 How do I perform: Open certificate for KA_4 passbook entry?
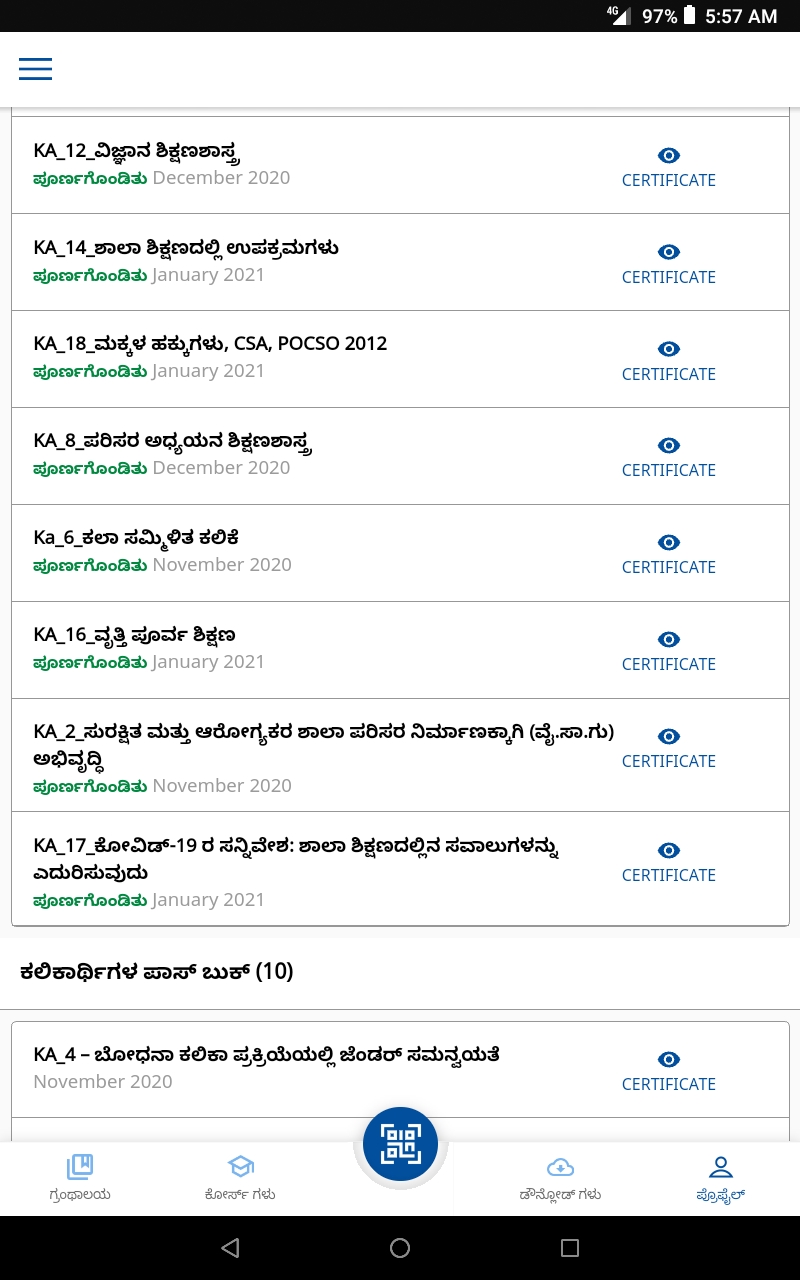[669, 1072]
